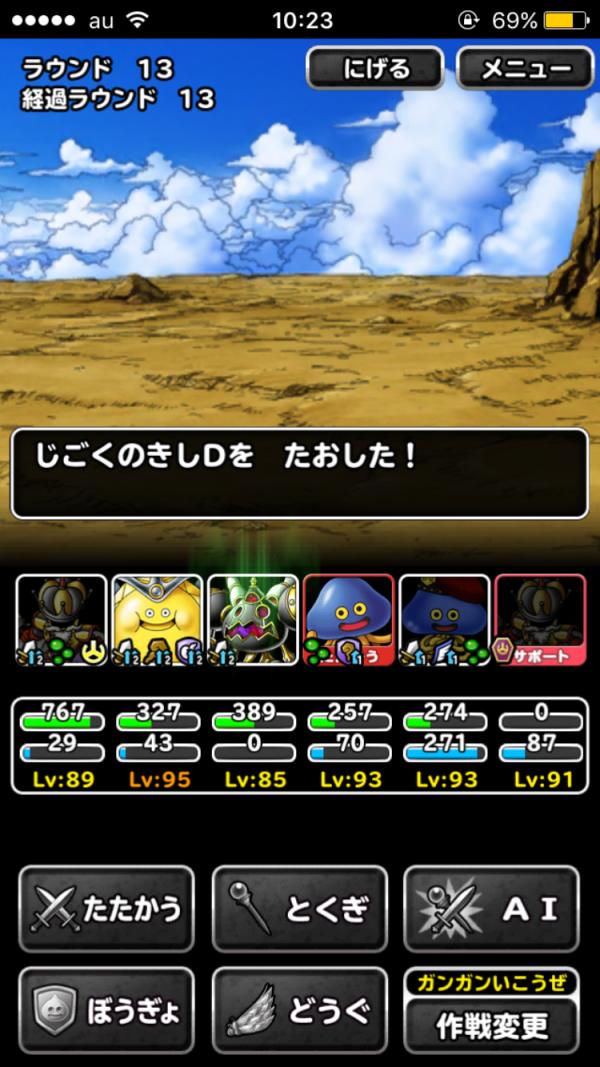This screenshot has width=600, height=1067.
Task: Open the どうぐ items list
Action: 299,1010
